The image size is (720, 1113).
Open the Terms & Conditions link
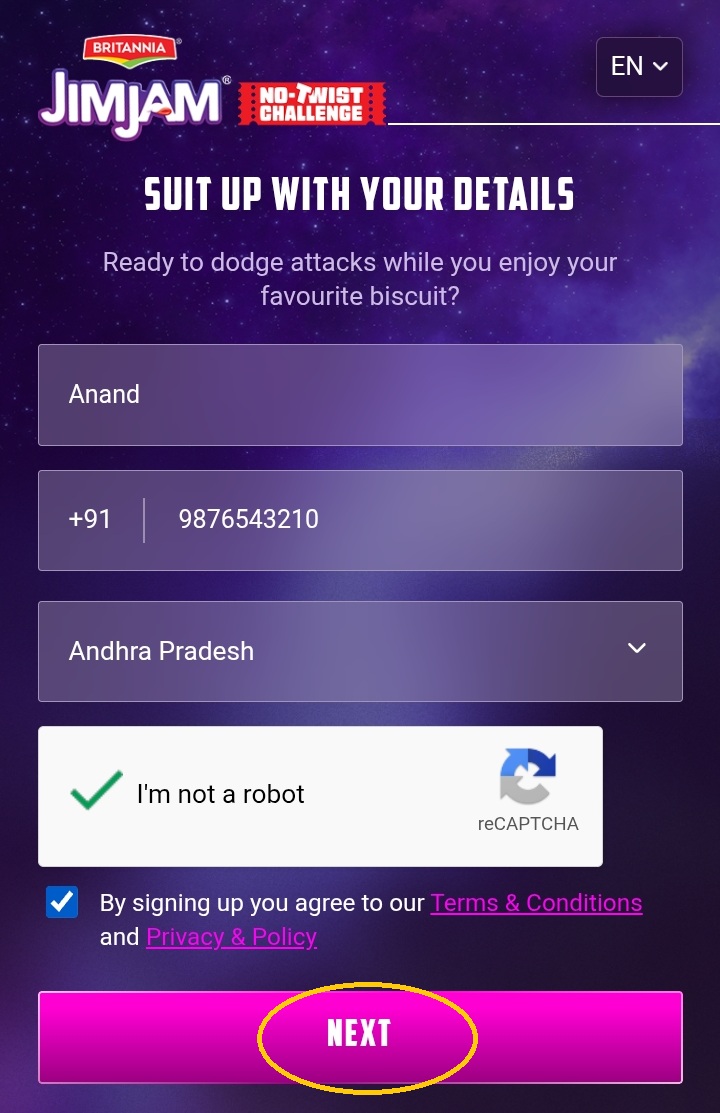pyautogui.click(x=536, y=903)
